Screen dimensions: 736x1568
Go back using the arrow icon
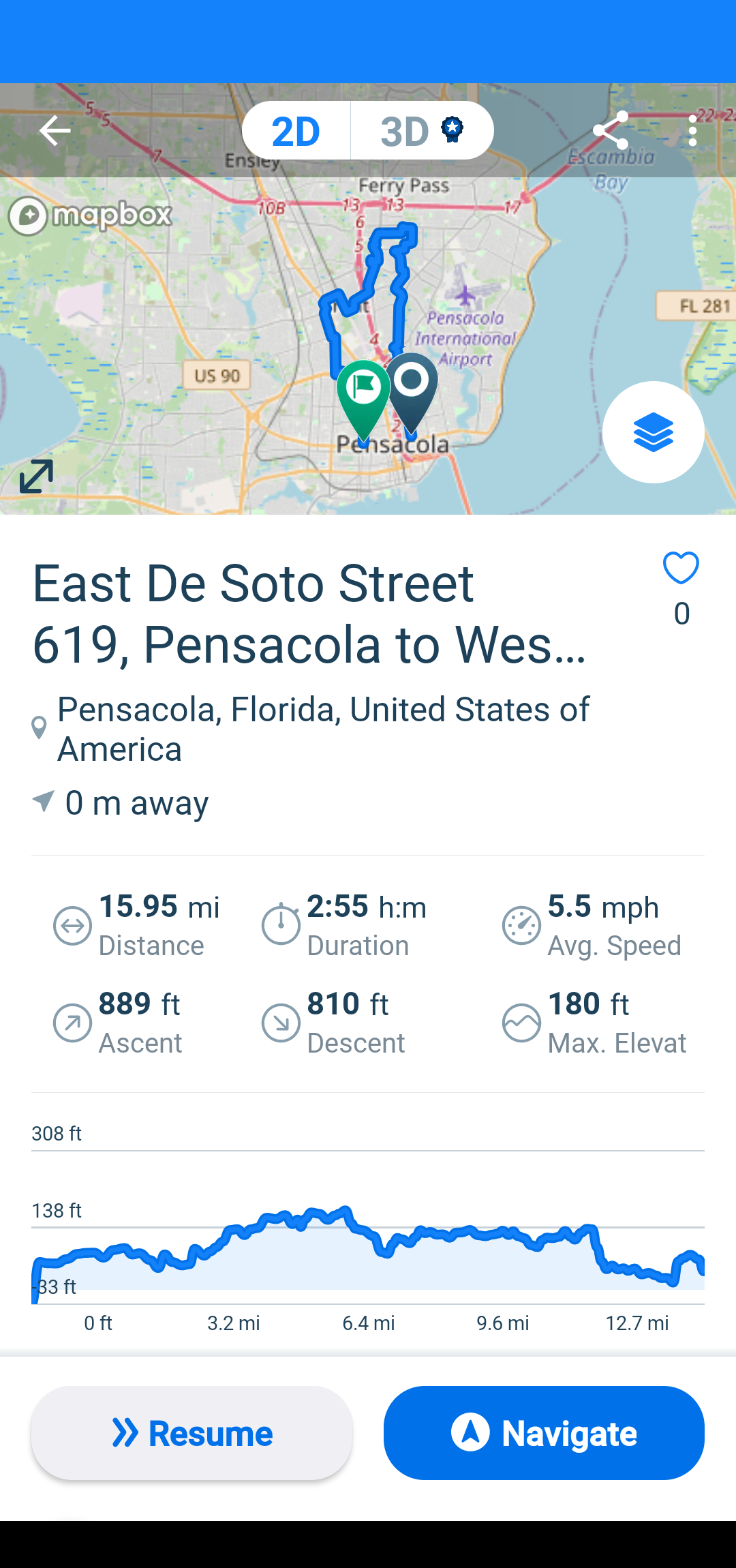pyautogui.click(x=55, y=130)
